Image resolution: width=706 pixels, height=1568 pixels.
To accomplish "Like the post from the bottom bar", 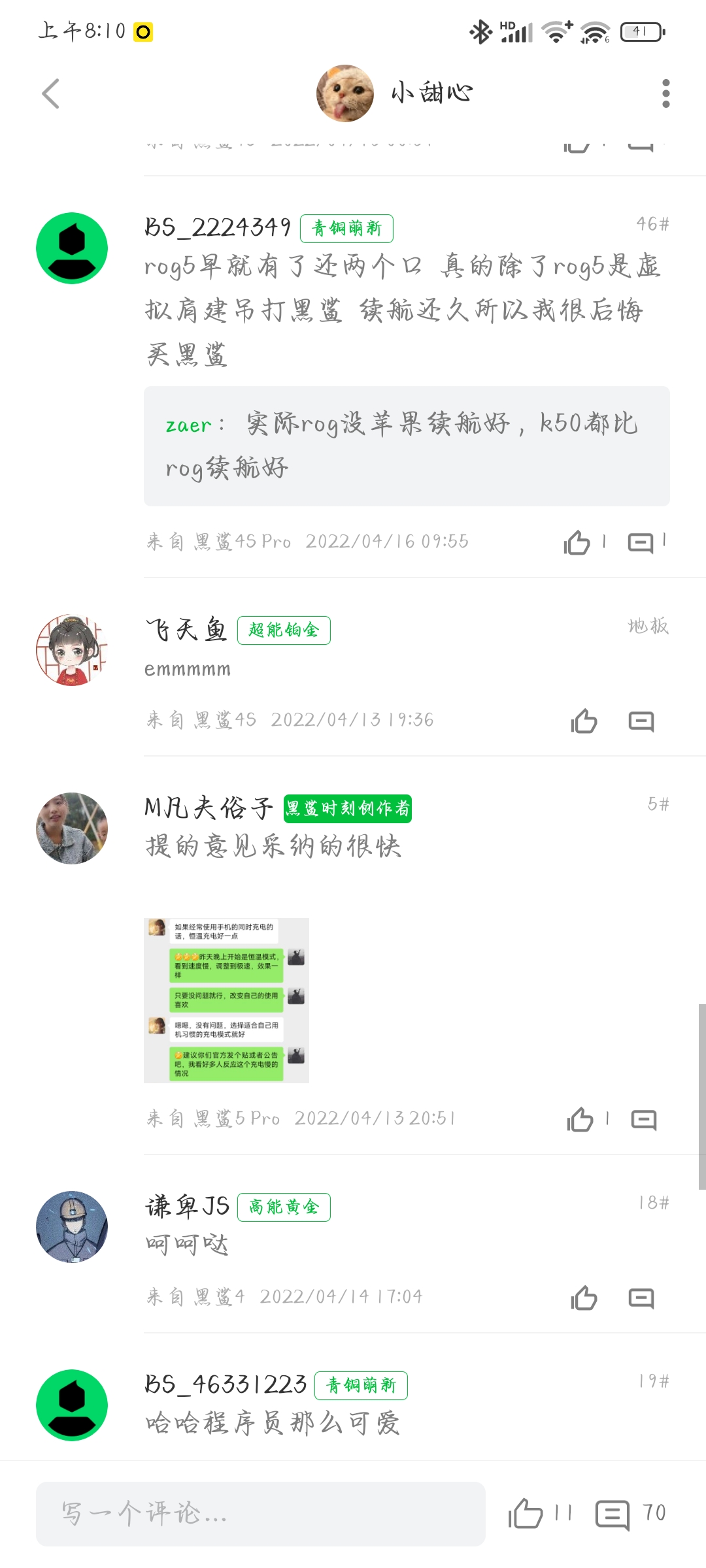I will (526, 1514).
